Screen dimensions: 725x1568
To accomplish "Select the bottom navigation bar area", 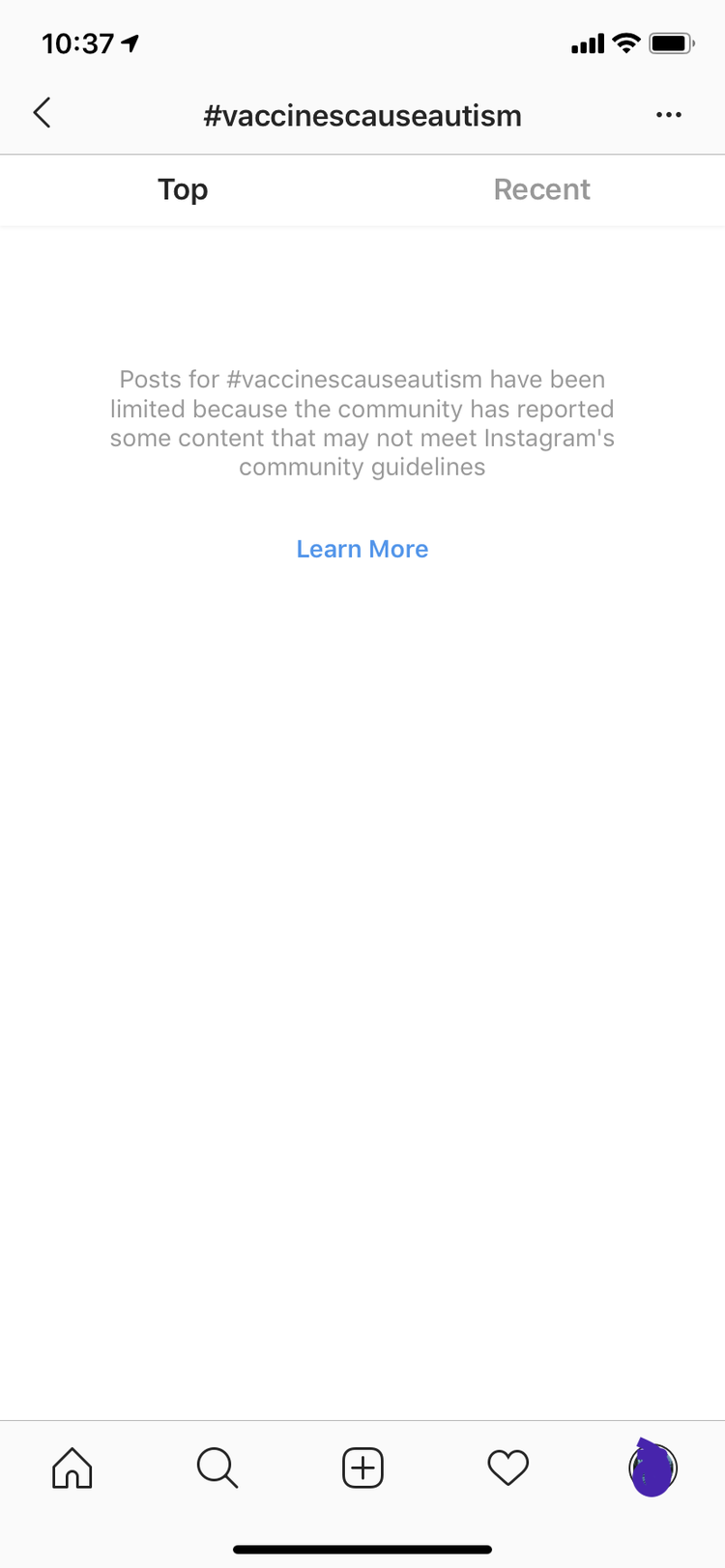I will coord(362,1468).
